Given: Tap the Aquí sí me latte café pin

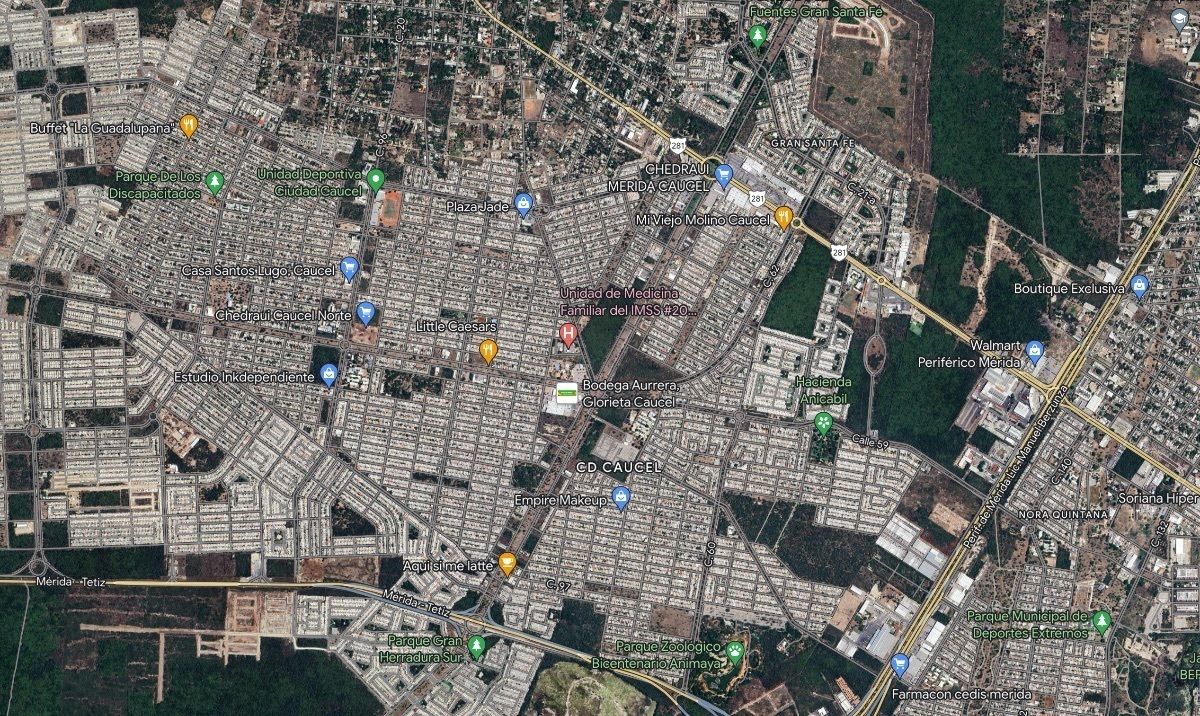Looking at the screenshot, I should [x=508, y=564].
